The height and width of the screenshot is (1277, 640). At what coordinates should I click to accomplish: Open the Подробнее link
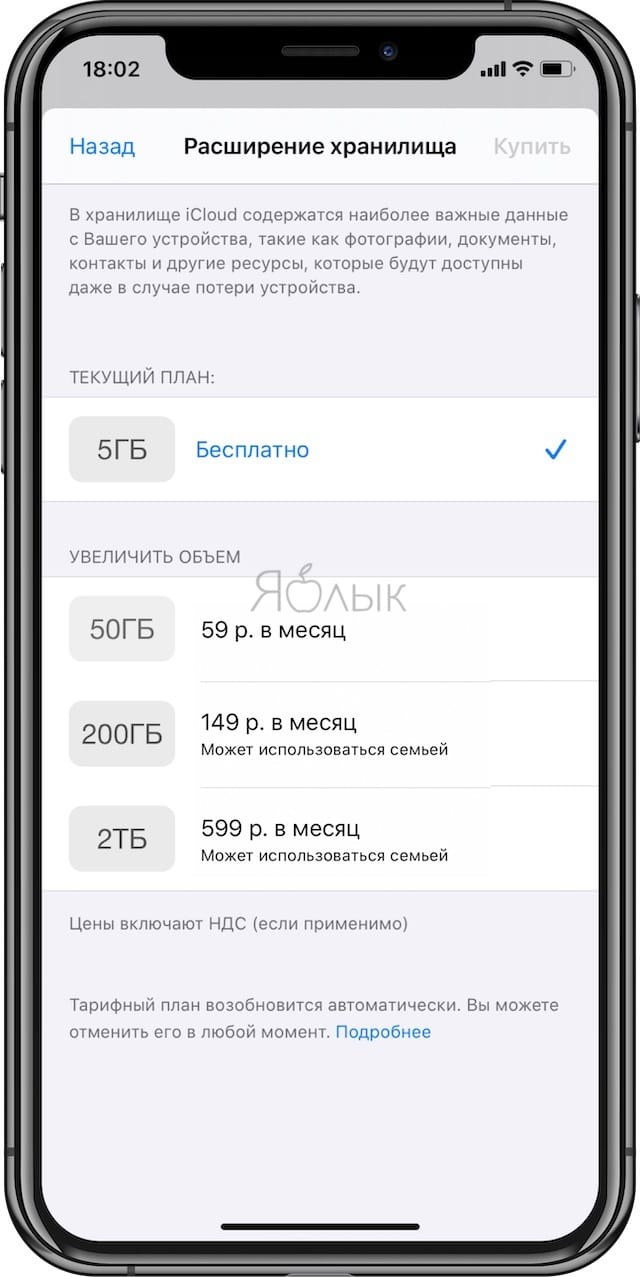pos(383,1031)
